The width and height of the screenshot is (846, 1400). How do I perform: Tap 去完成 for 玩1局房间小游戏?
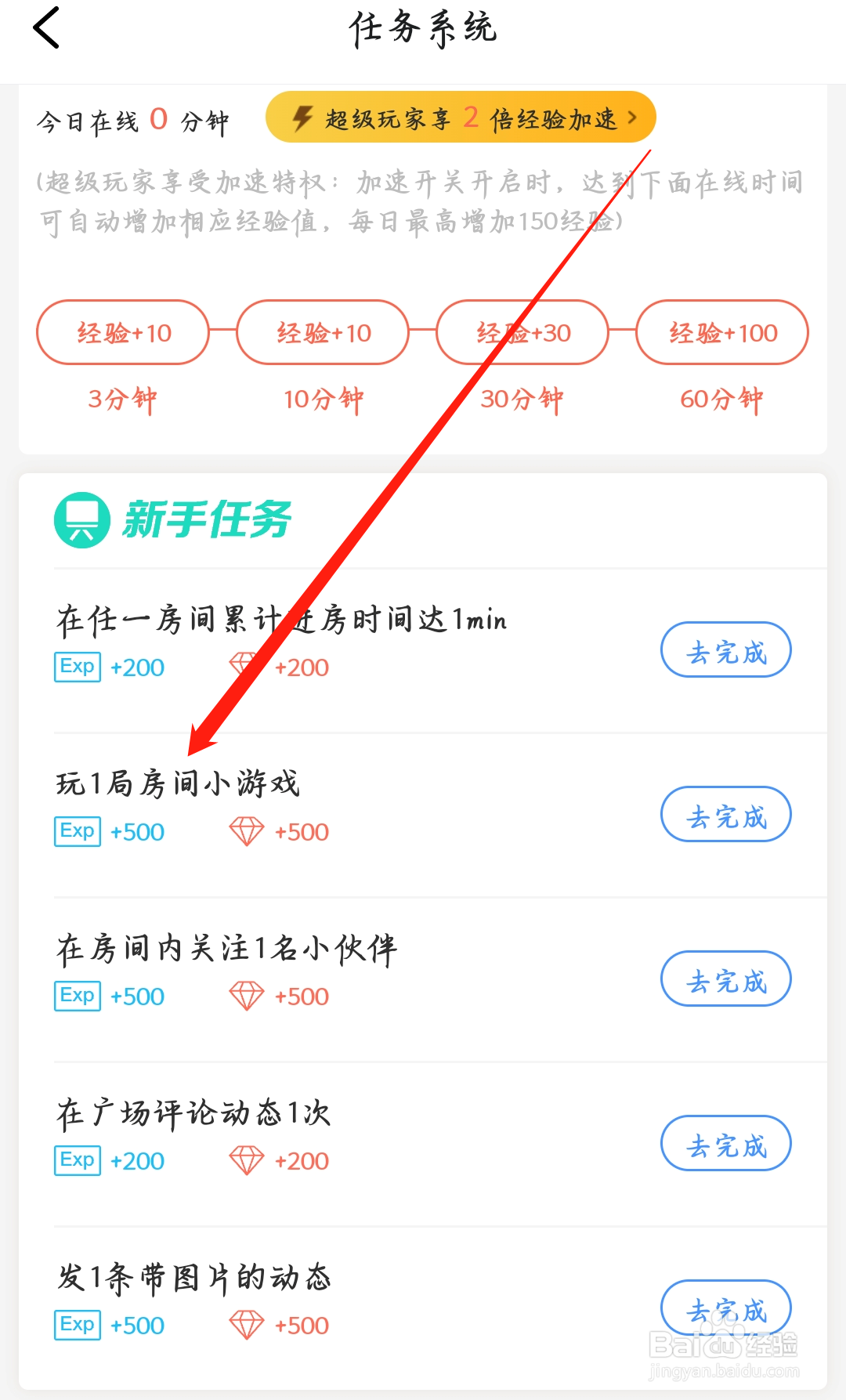(x=725, y=815)
